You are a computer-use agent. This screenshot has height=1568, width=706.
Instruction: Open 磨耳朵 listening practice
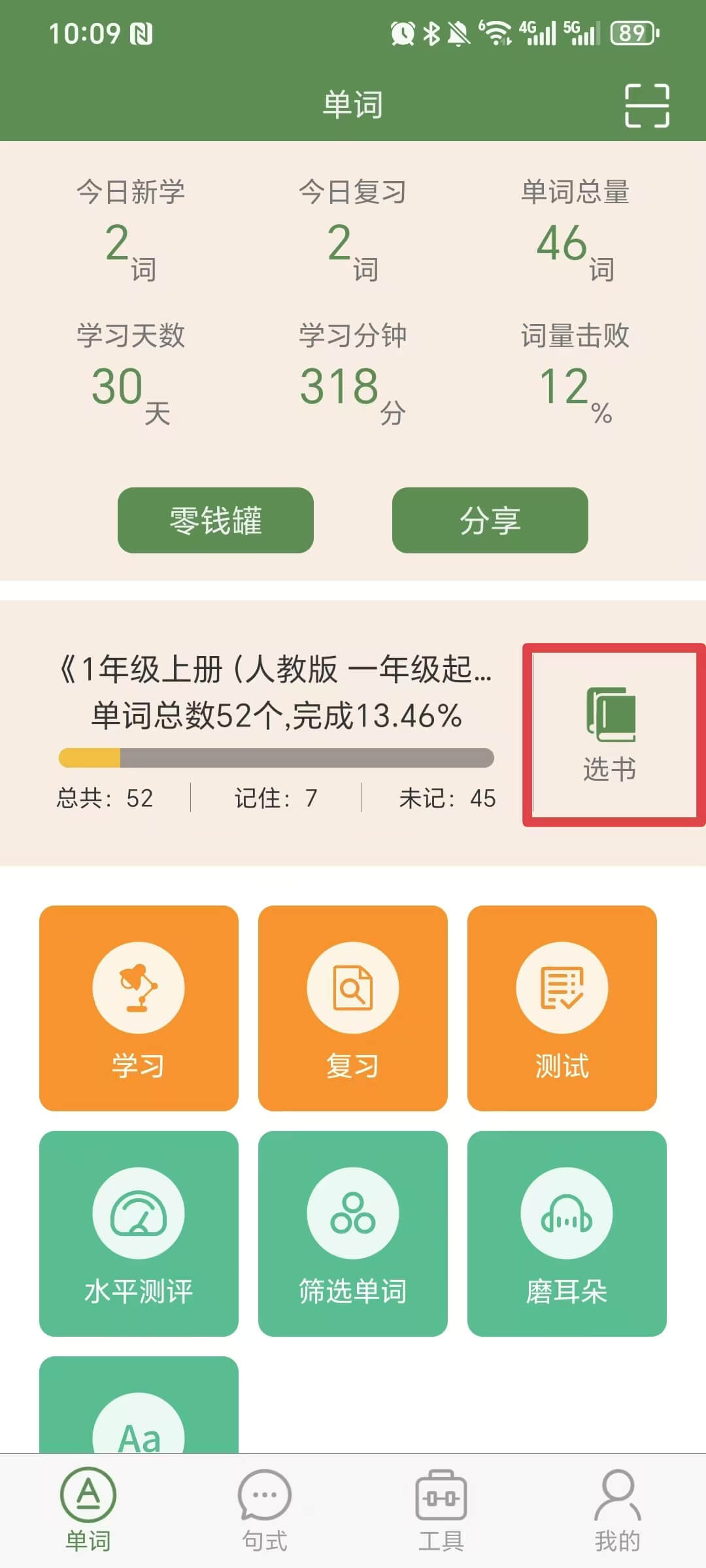coord(567,1233)
